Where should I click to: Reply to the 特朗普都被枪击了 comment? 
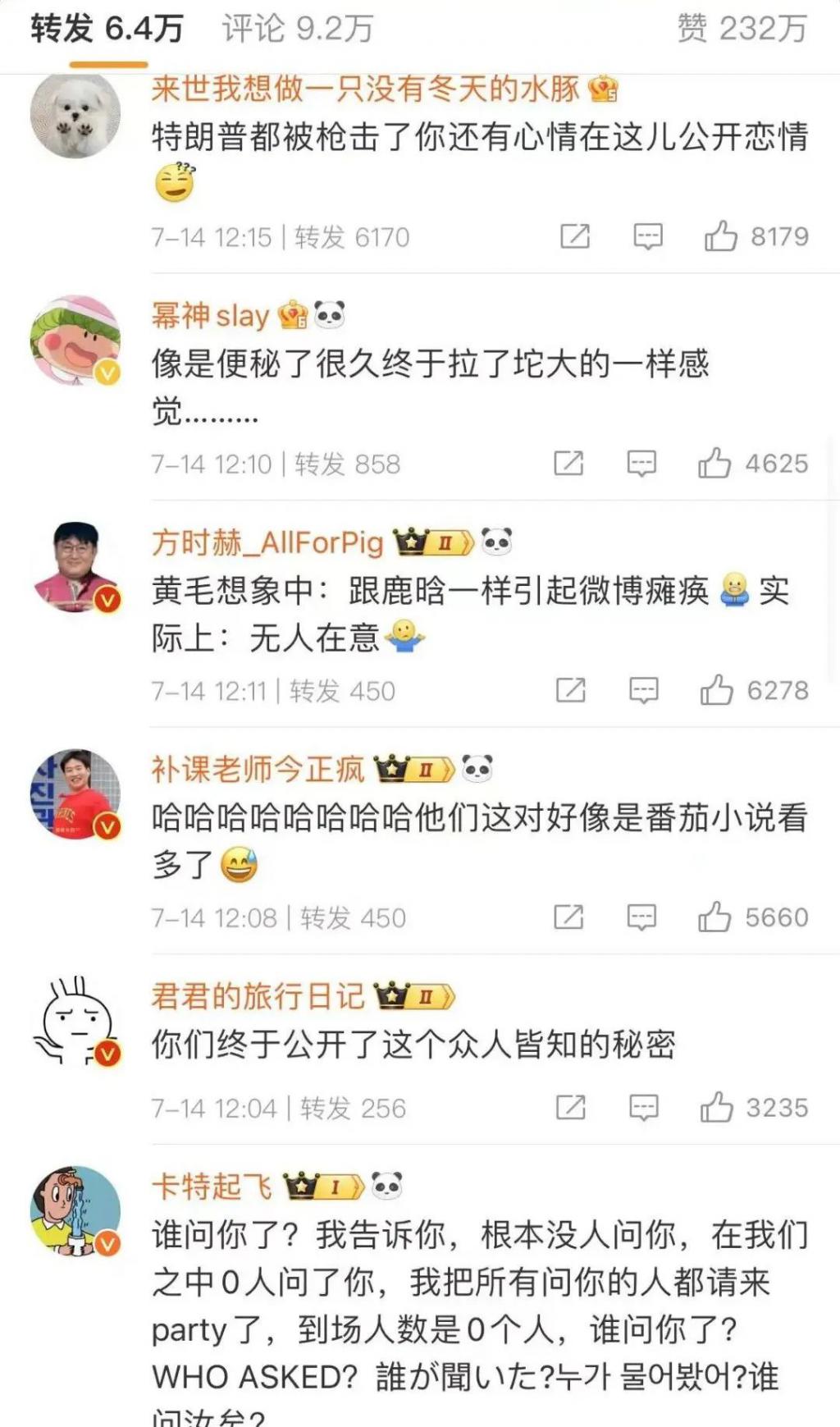click(648, 237)
